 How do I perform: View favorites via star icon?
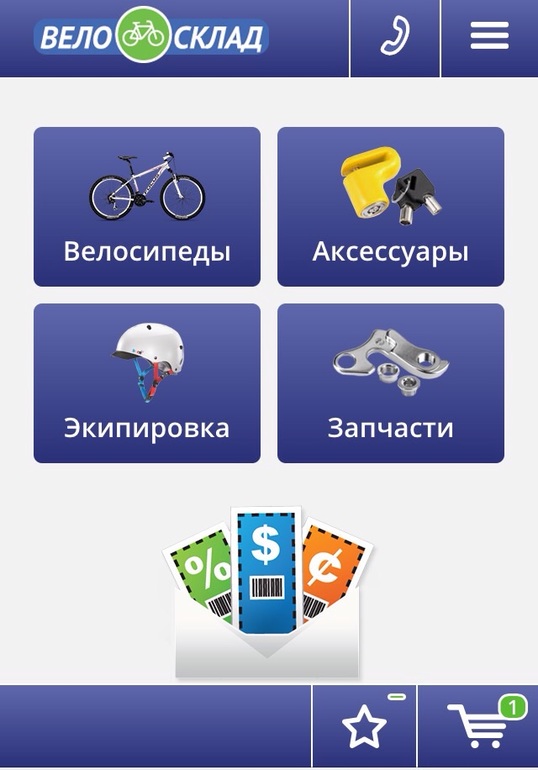(364, 727)
